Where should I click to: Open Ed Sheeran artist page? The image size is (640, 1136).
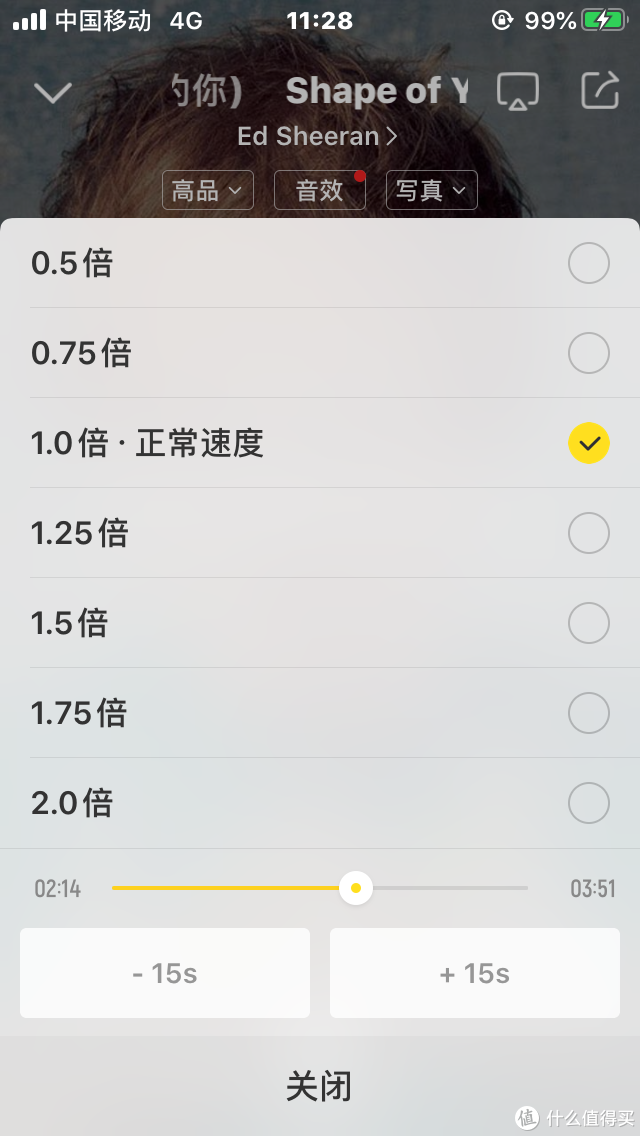click(x=317, y=136)
